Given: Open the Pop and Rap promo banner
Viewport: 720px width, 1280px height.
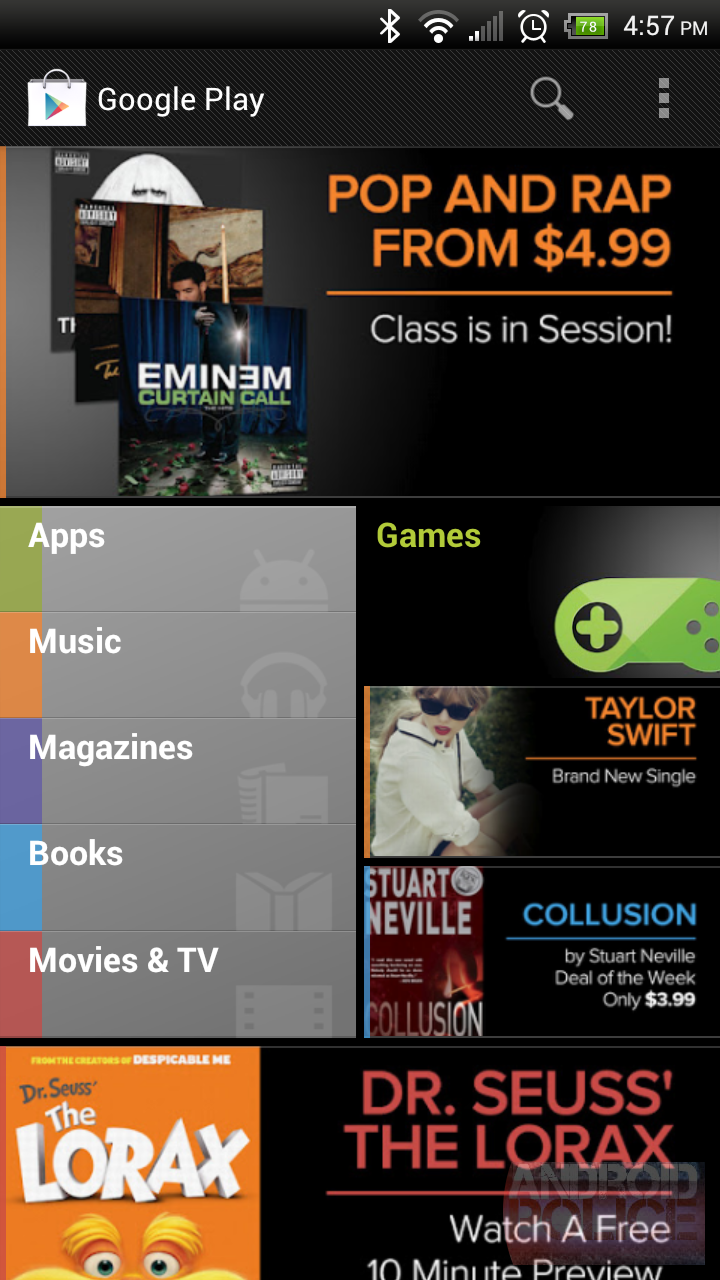Looking at the screenshot, I should (x=362, y=322).
